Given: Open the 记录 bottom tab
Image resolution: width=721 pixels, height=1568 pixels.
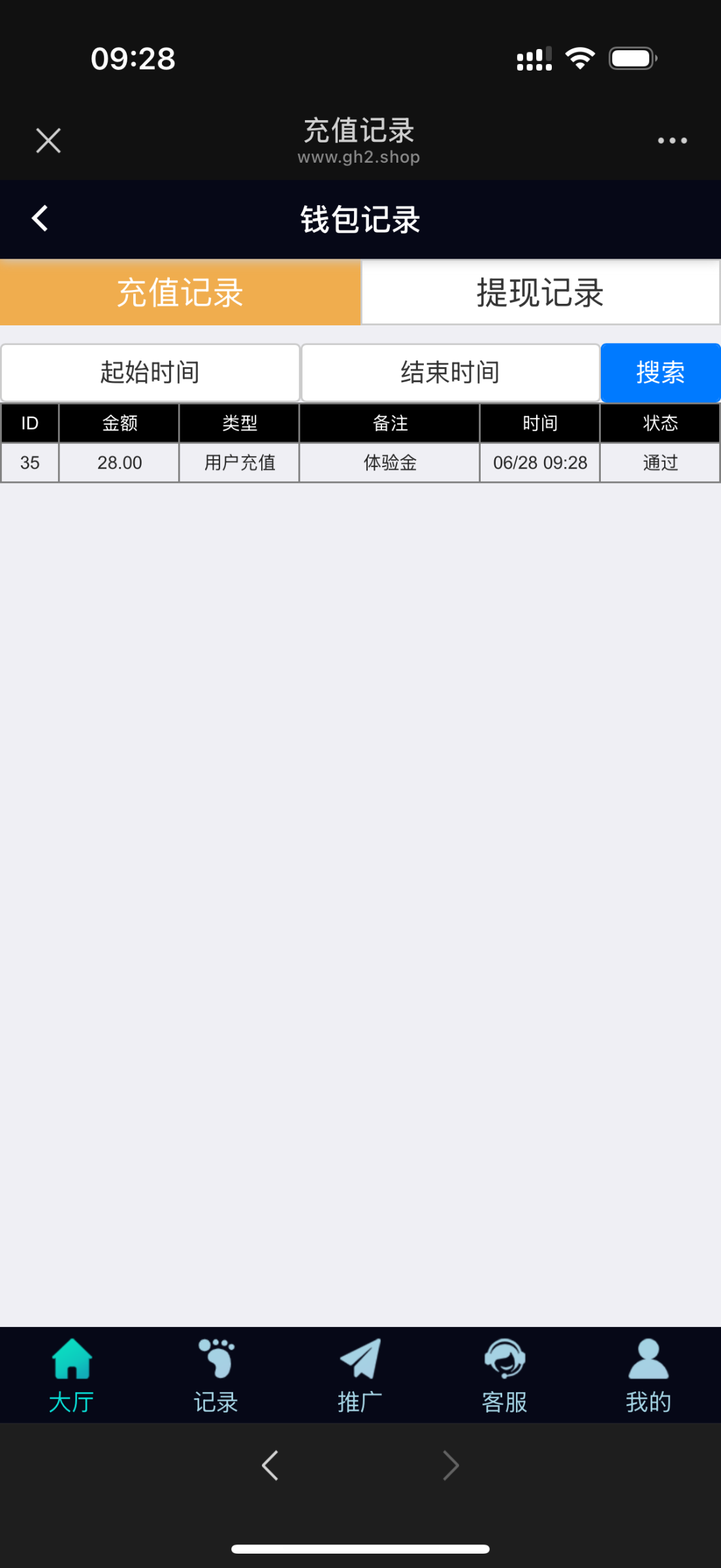Looking at the screenshot, I should pos(216,1375).
